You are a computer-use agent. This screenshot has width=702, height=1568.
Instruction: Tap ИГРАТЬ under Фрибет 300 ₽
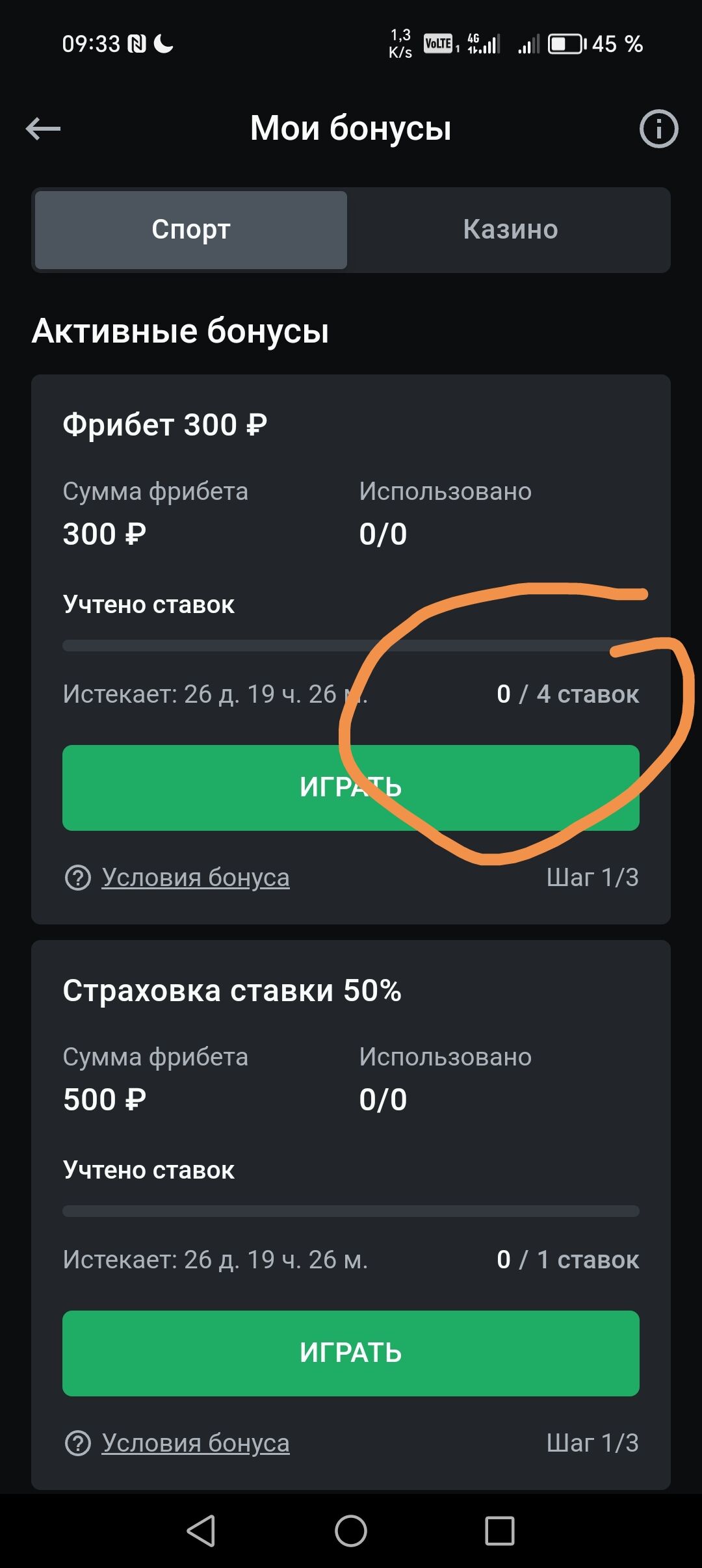point(350,787)
